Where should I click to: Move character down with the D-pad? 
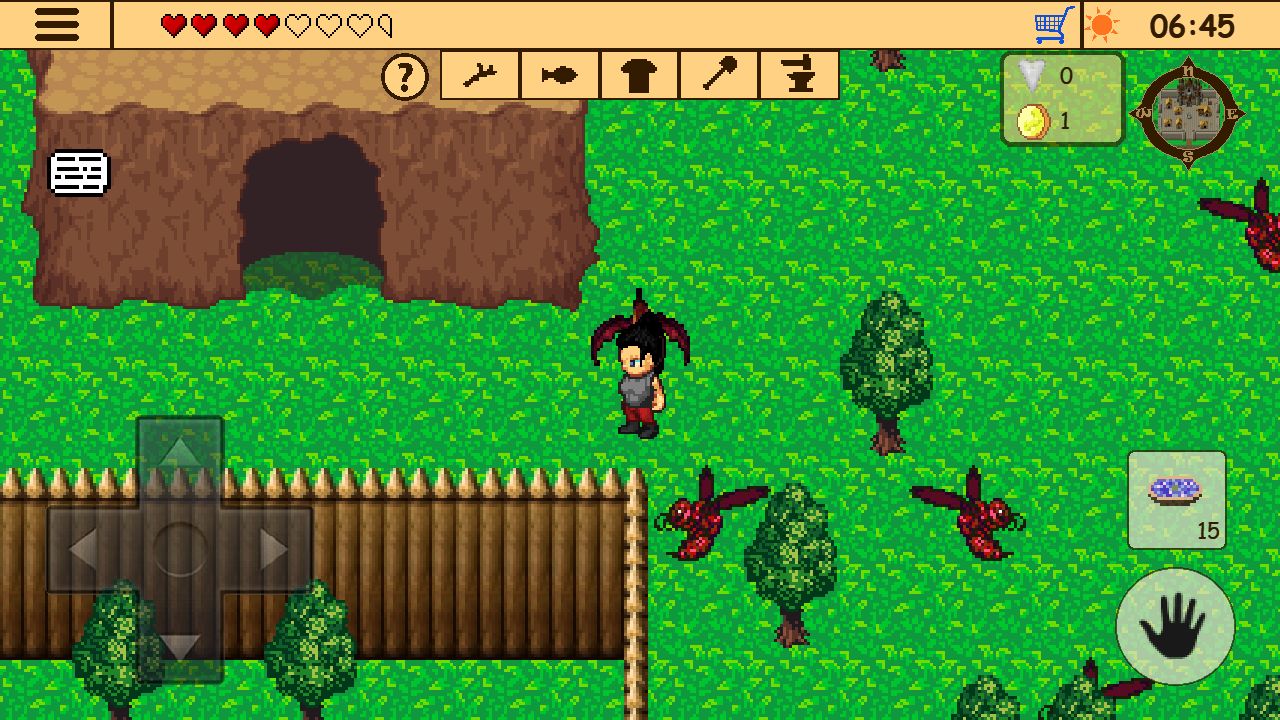point(180,646)
